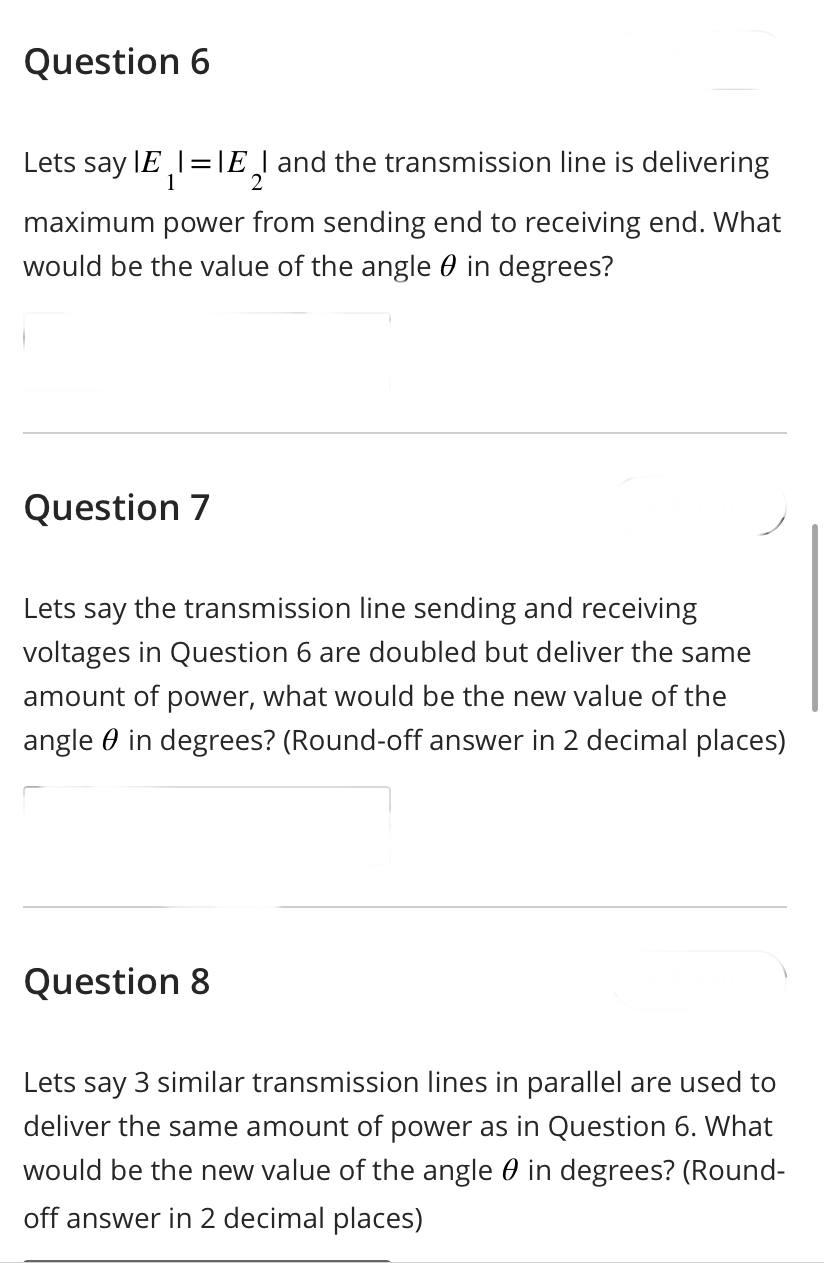Click the divider line below Question 7

tap(404, 906)
